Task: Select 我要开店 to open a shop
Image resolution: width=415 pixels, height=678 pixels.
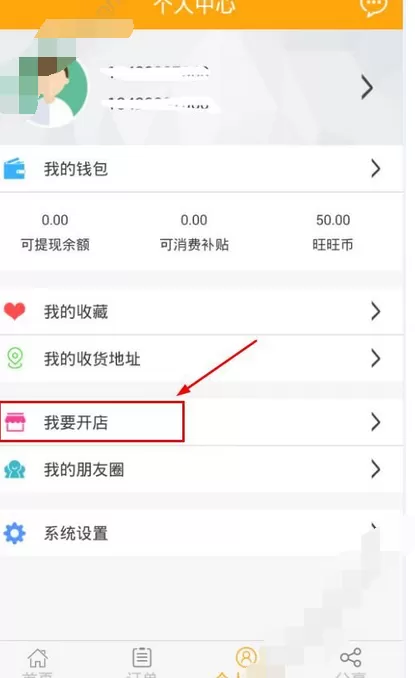Action: click(201, 422)
